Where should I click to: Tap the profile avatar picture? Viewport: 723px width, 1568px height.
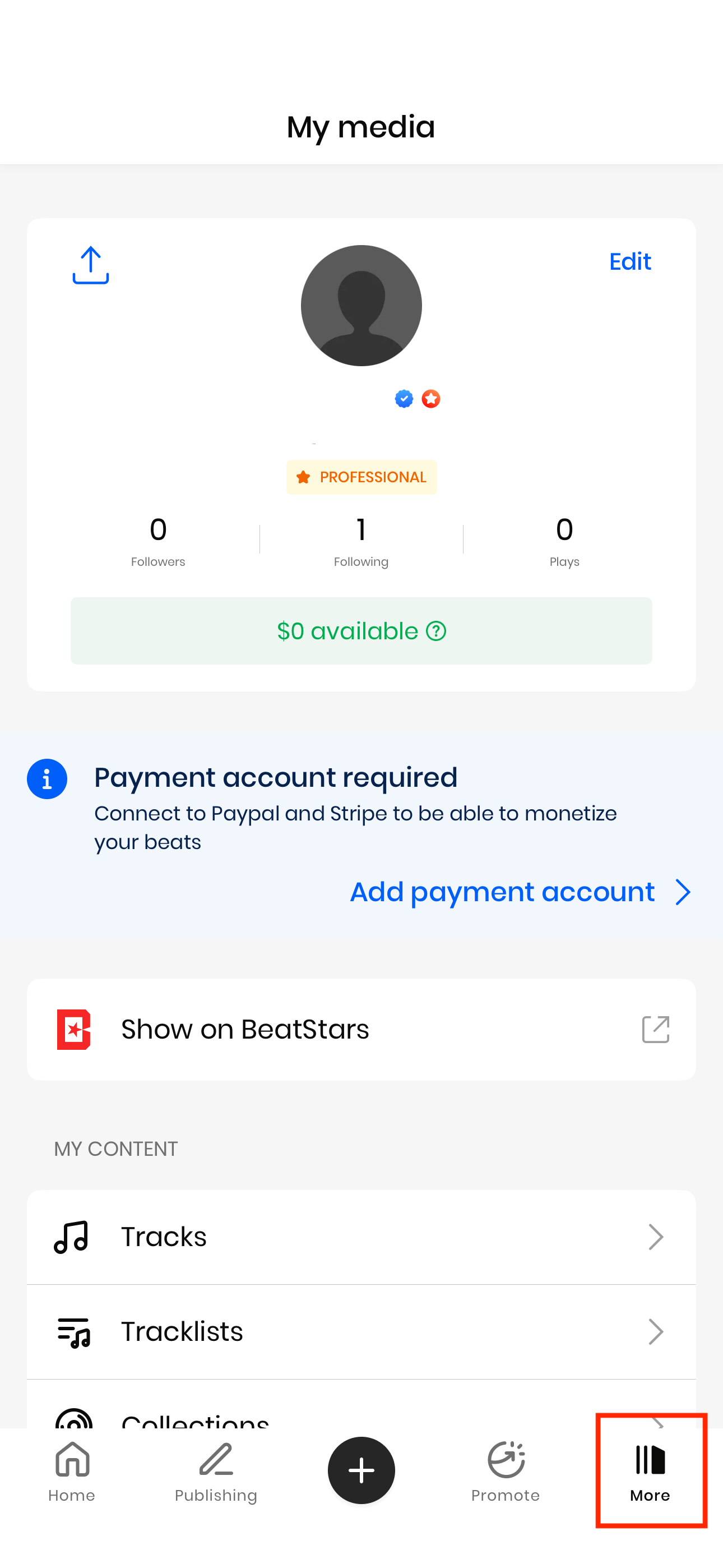tap(361, 306)
